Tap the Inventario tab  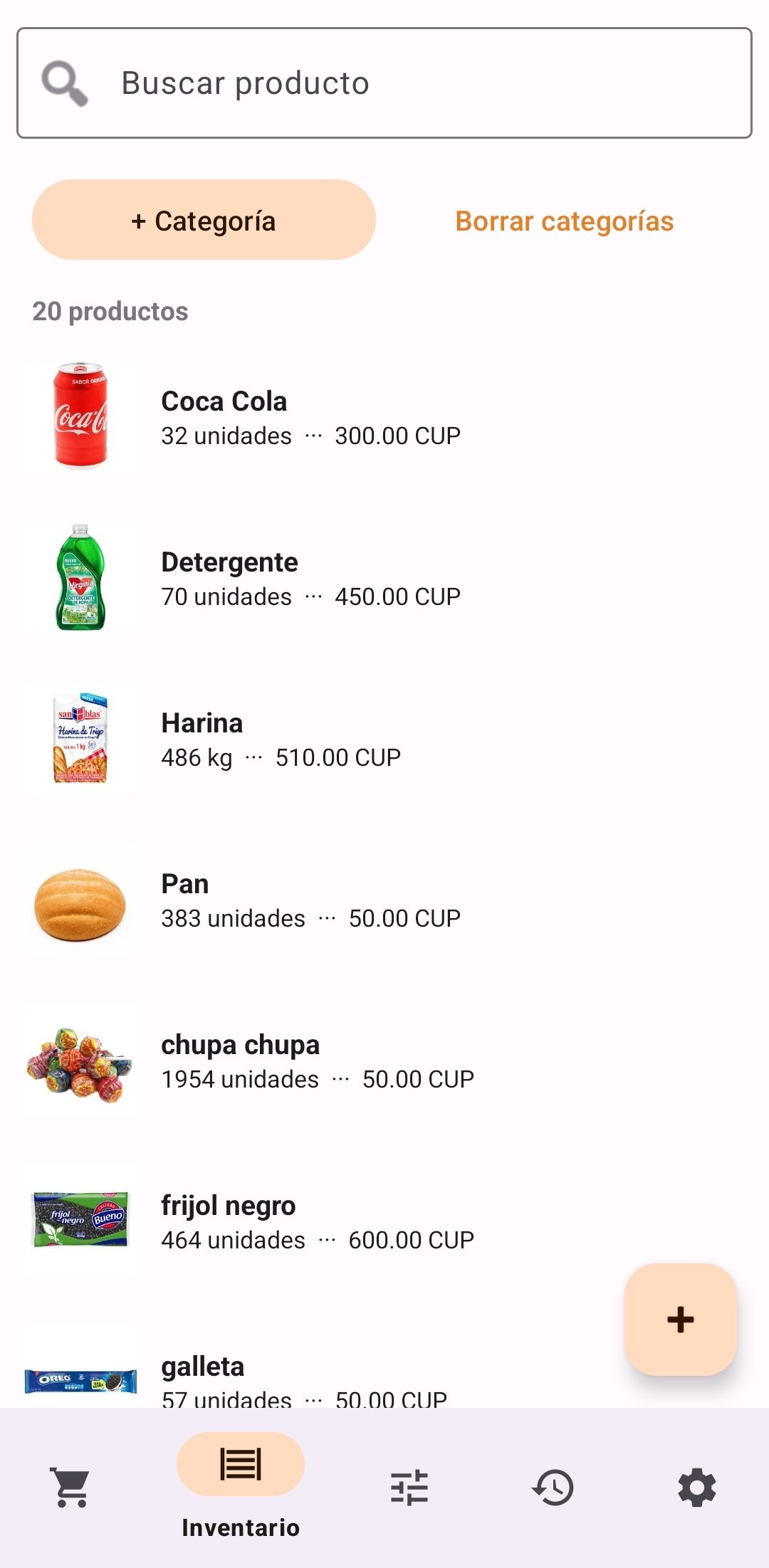241,1487
